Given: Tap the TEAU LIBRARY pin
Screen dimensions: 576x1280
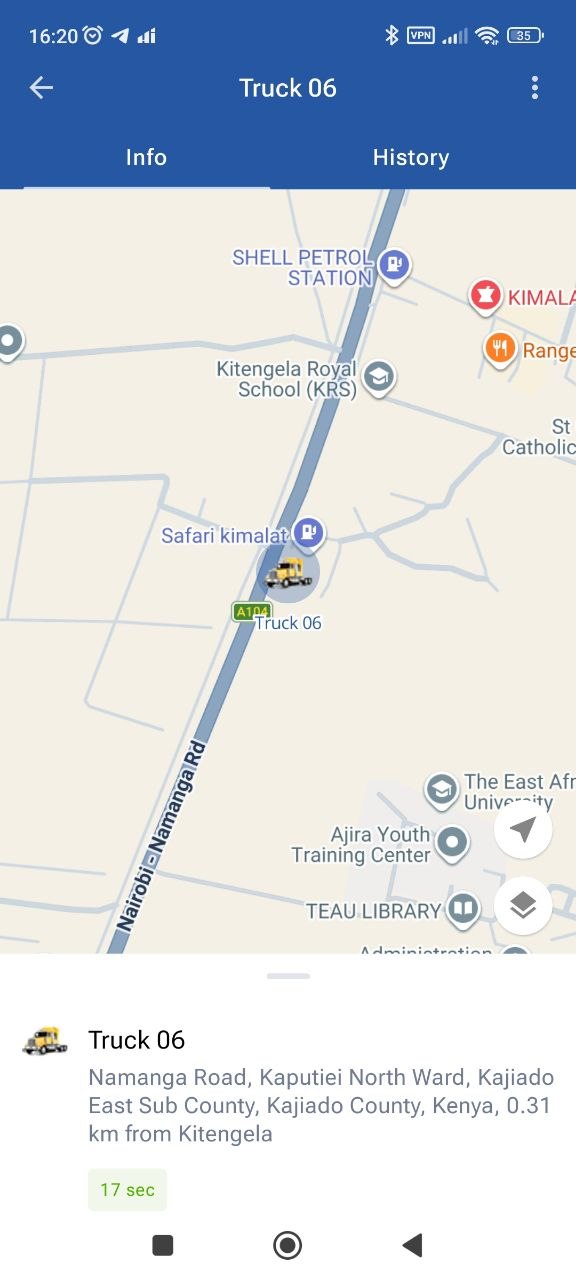Looking at the screenshot, I should pyautogui.click(x=462, y=910).
